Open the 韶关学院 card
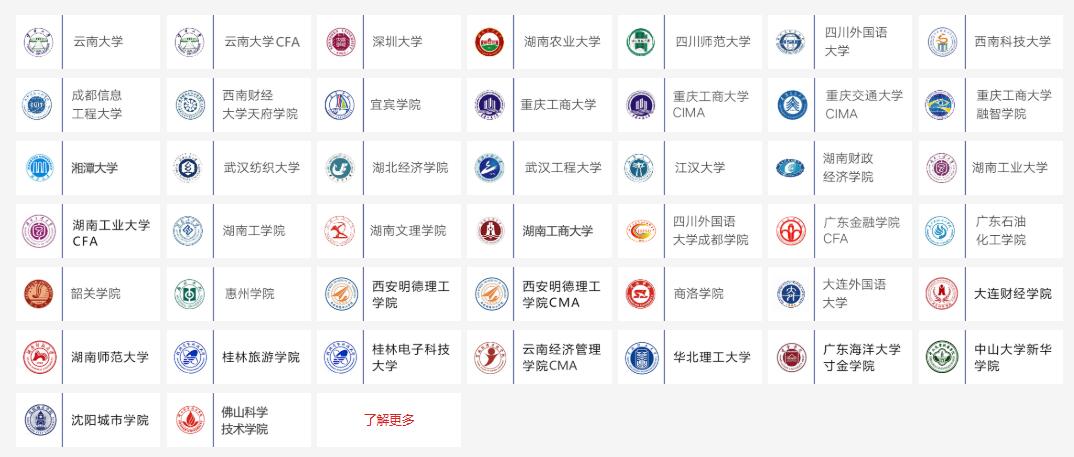The height and width of the screenshot is (457, 1074). tap(88, 294)
